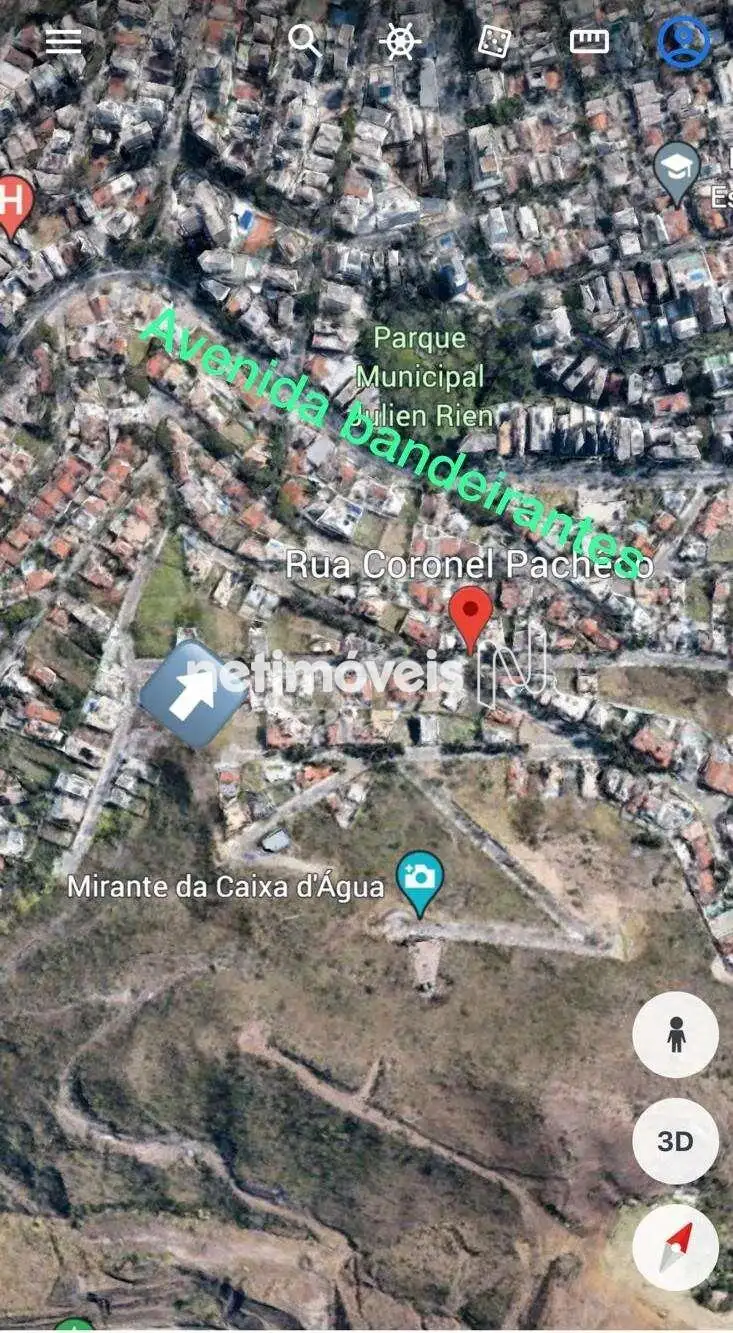Tap the school graduation cap marker
Viewport: 733px width, 1333px height.
677,168
